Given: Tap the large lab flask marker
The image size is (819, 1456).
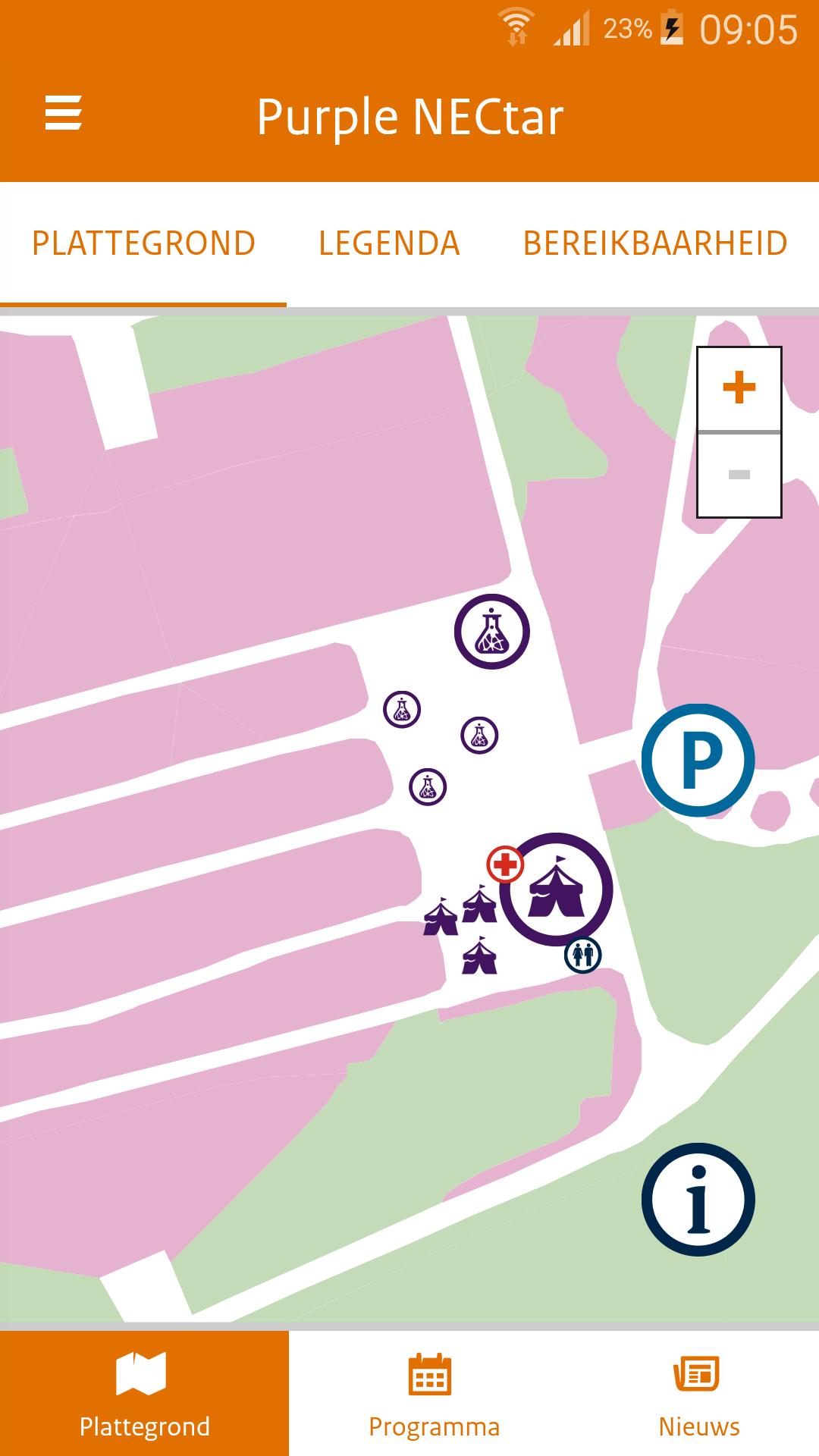Looking at the screenshot, I should coord(492,632).
